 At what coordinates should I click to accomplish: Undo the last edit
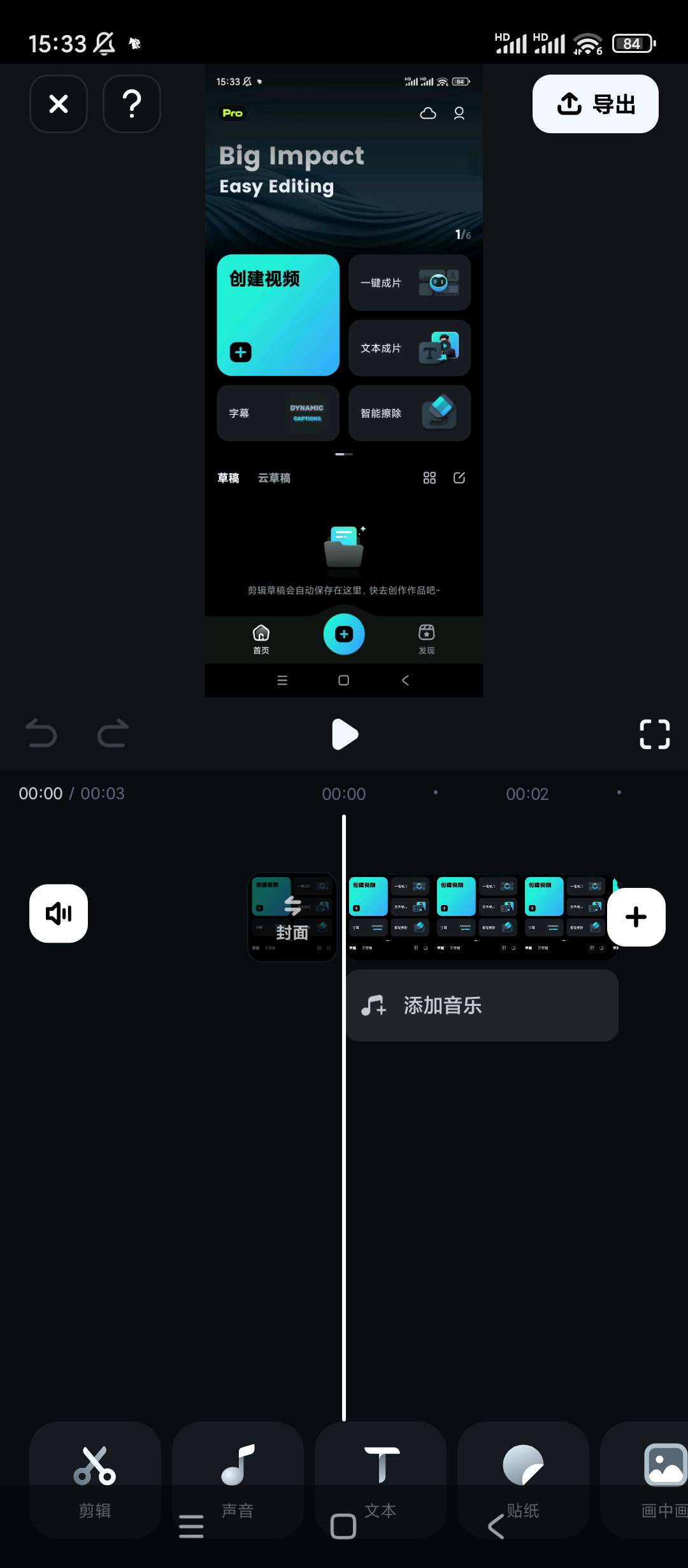(41, 734)
